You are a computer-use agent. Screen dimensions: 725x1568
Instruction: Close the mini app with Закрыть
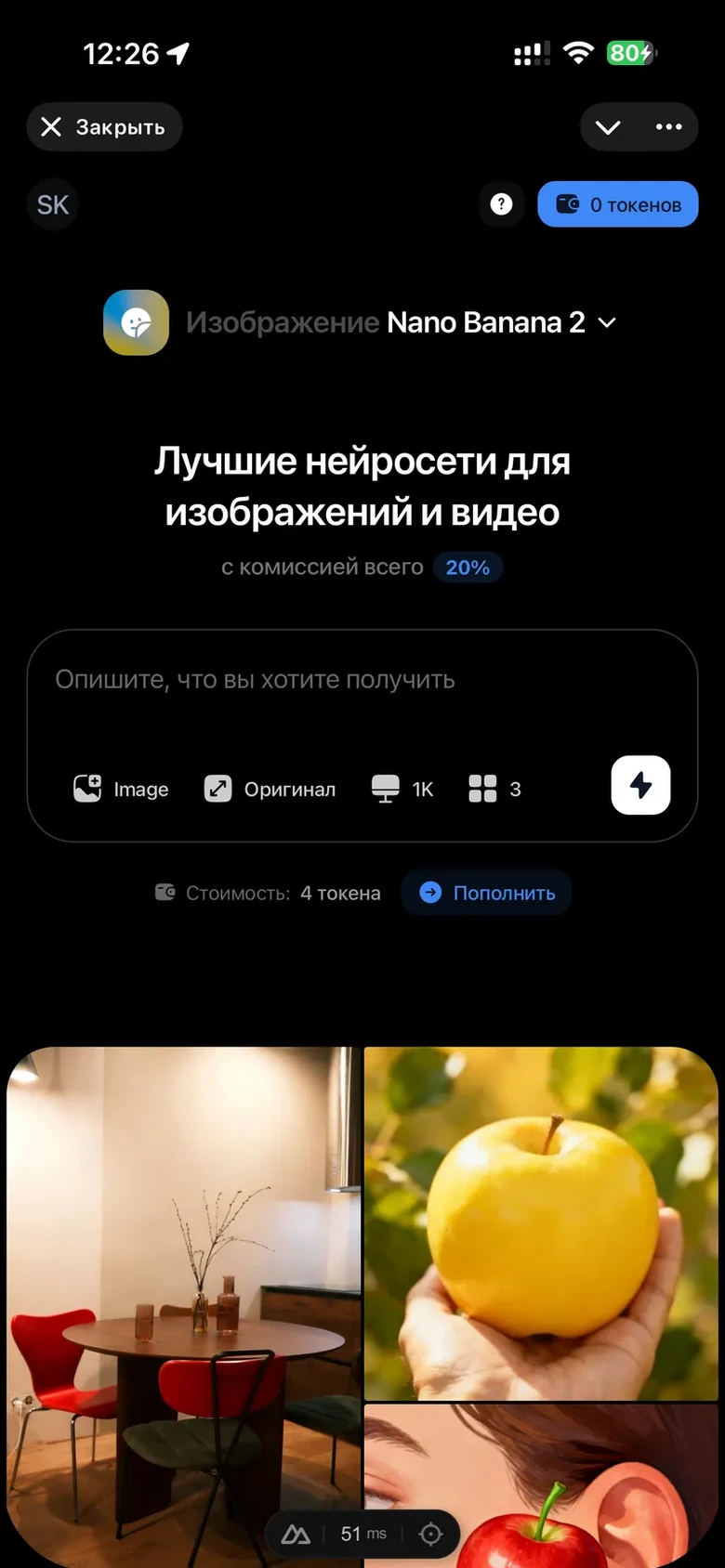click(x=103, y=127)
